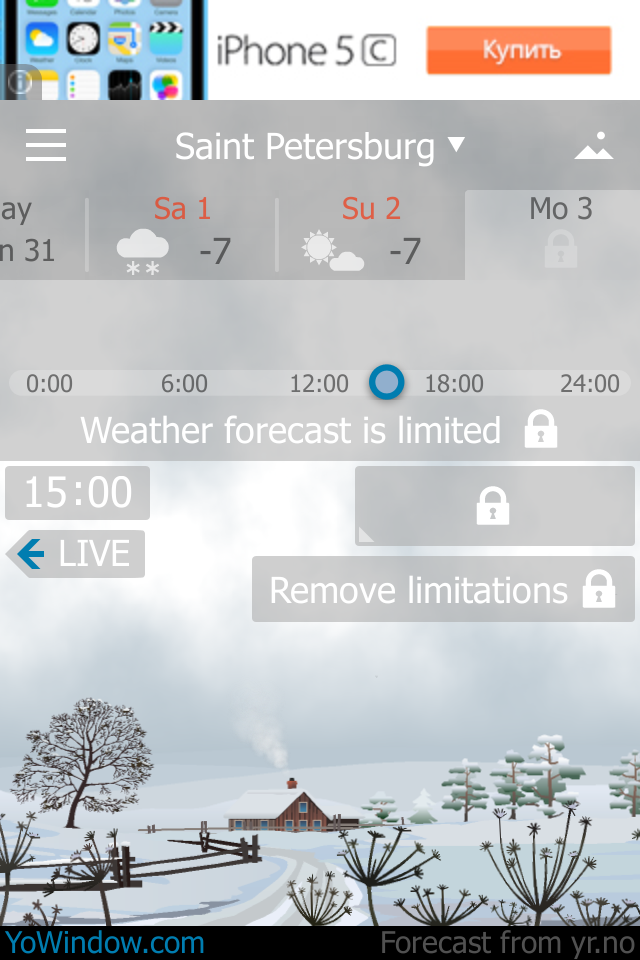Tap Remove limitations button
The image size is (640, 960).
(x=443, y=590)
